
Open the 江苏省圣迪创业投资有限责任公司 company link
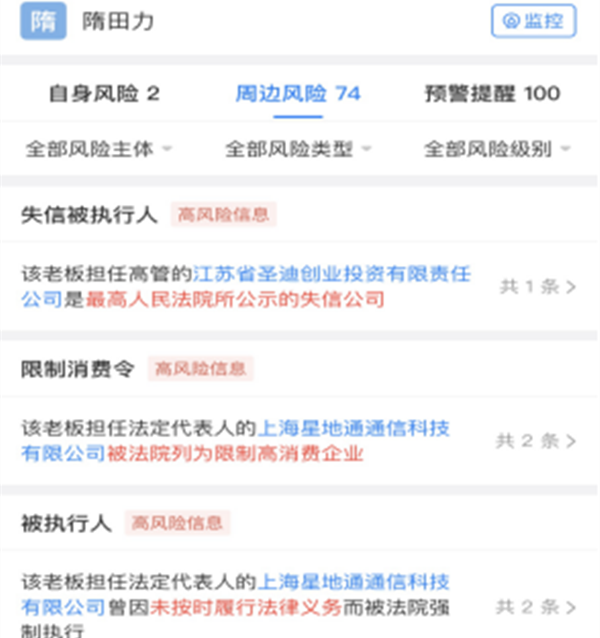(x=330, y=273)
